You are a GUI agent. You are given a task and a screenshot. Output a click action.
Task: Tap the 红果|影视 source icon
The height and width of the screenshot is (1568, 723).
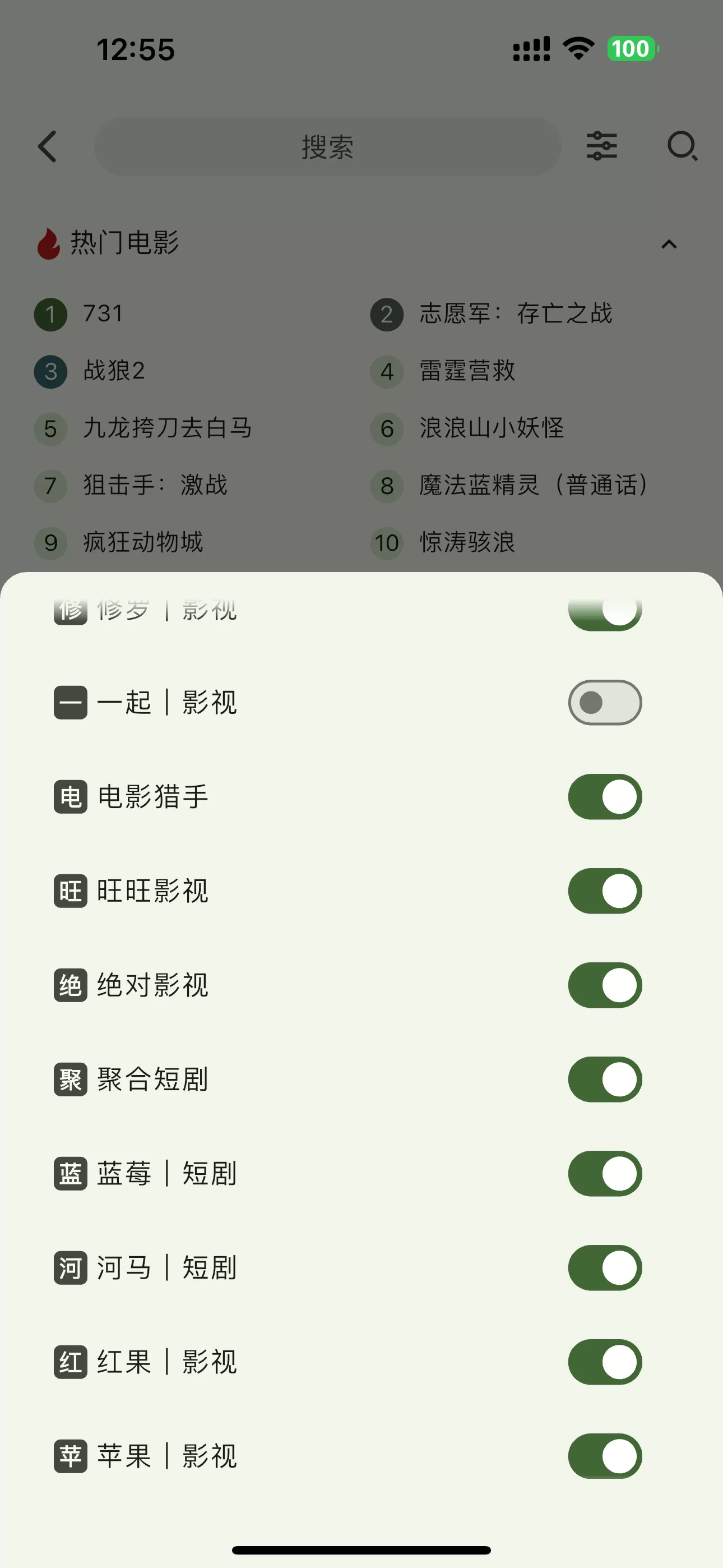(x=70, y=1362)
